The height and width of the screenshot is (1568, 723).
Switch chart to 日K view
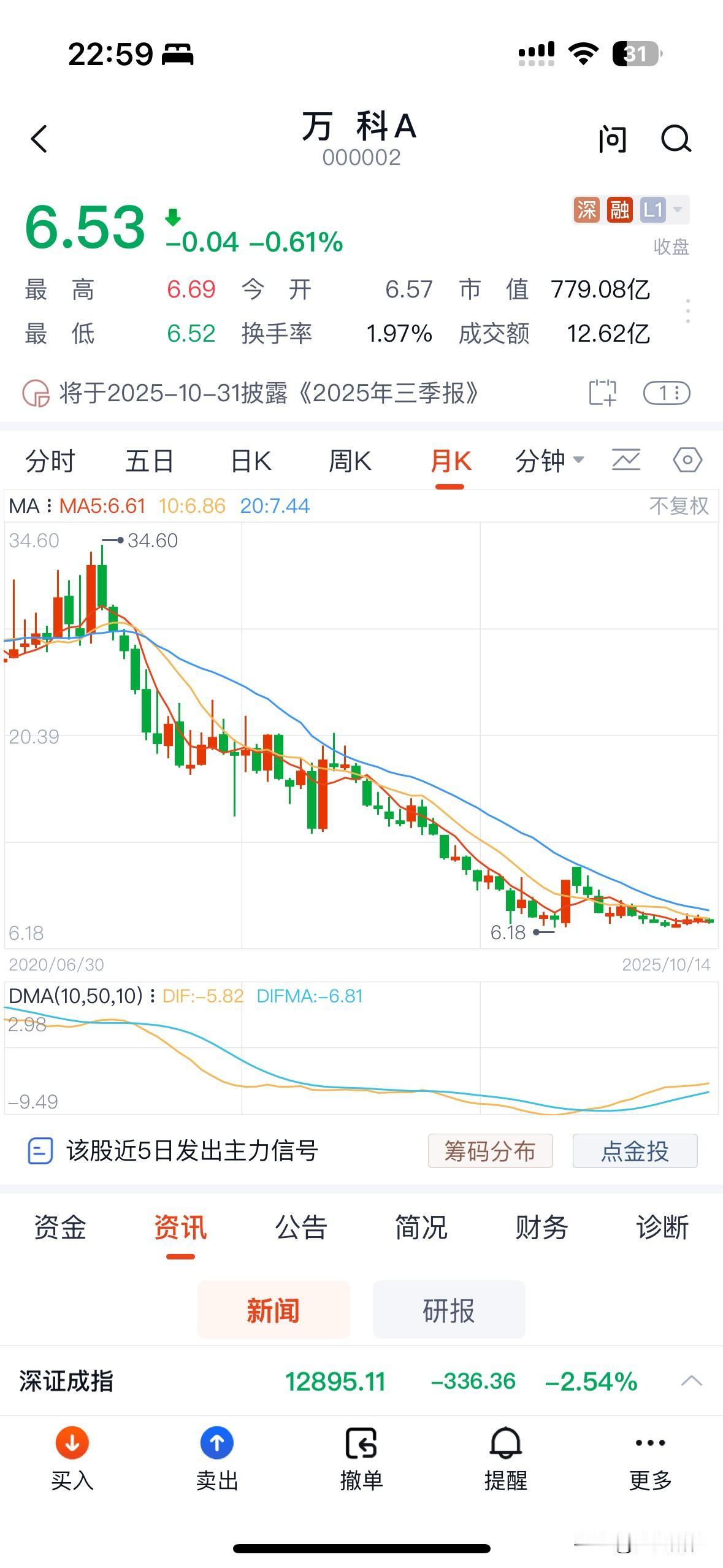point(251,461)
